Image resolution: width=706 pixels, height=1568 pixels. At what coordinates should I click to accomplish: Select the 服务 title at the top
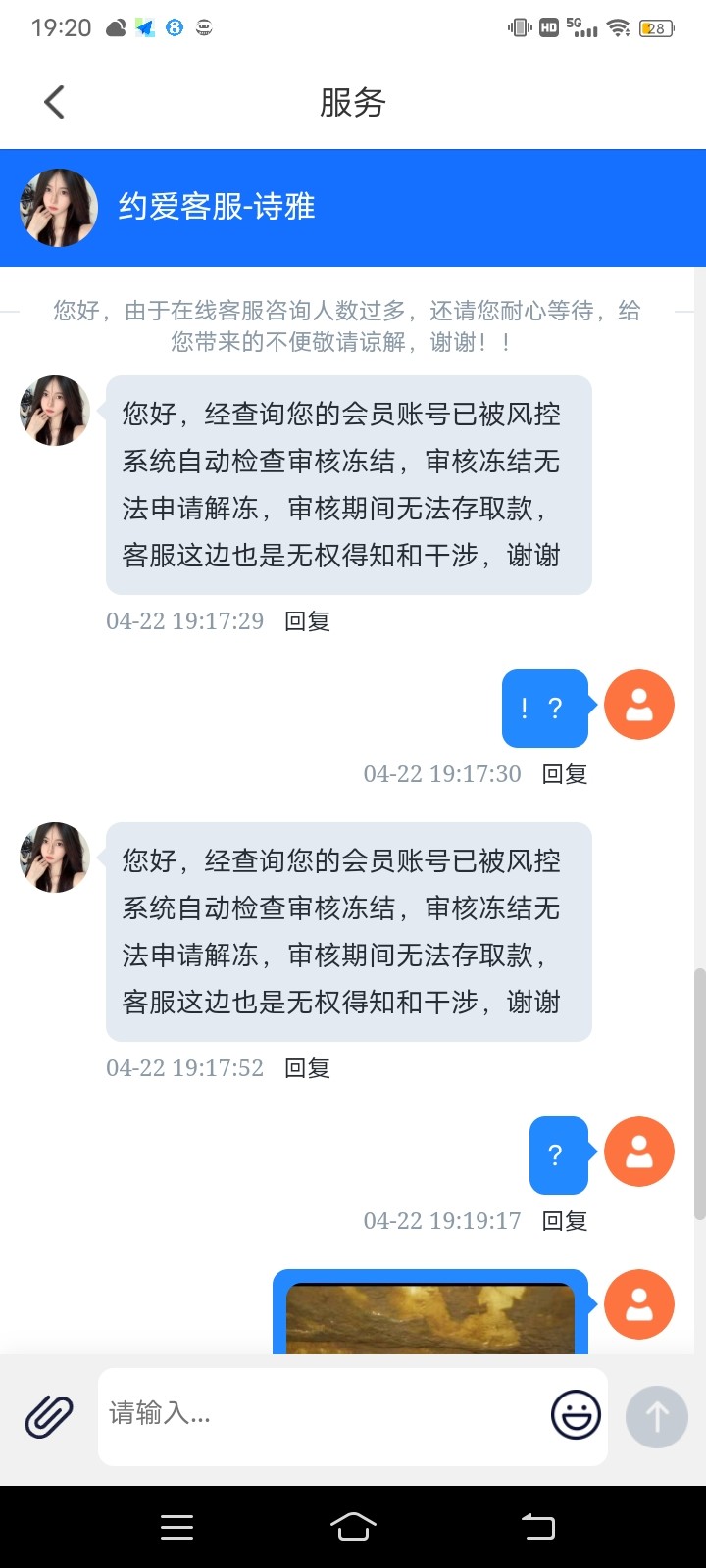[x=353, y=101]
